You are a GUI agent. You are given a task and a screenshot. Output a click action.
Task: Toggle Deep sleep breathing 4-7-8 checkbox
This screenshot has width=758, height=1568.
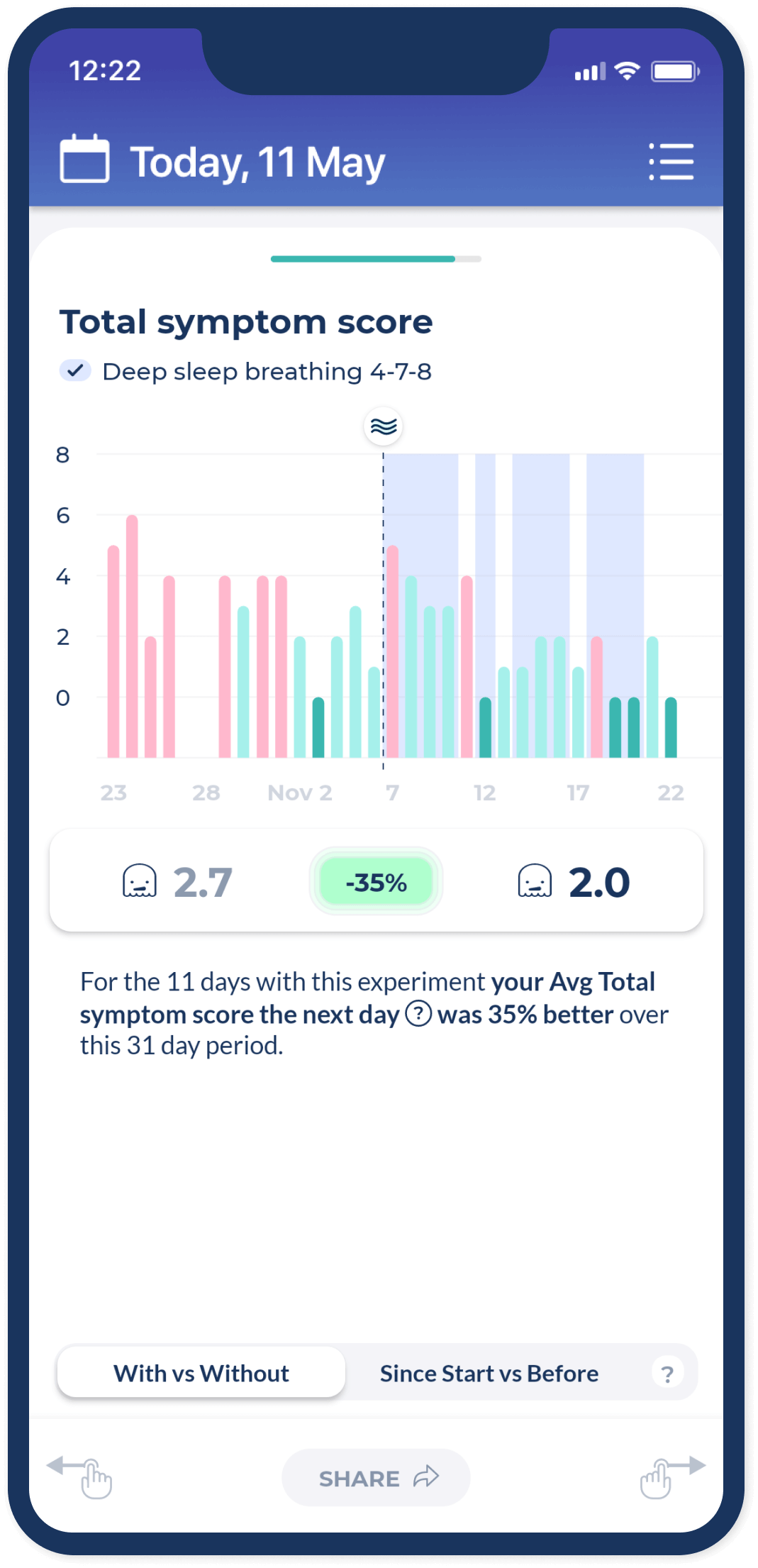pos(75,370)
